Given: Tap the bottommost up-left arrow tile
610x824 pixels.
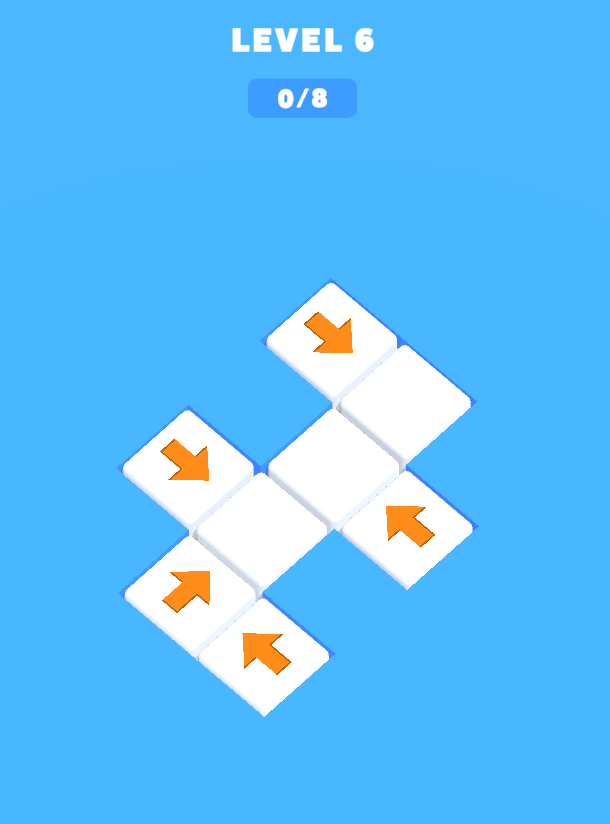Looking at the screenshot, I should click(x=265, y=654).
